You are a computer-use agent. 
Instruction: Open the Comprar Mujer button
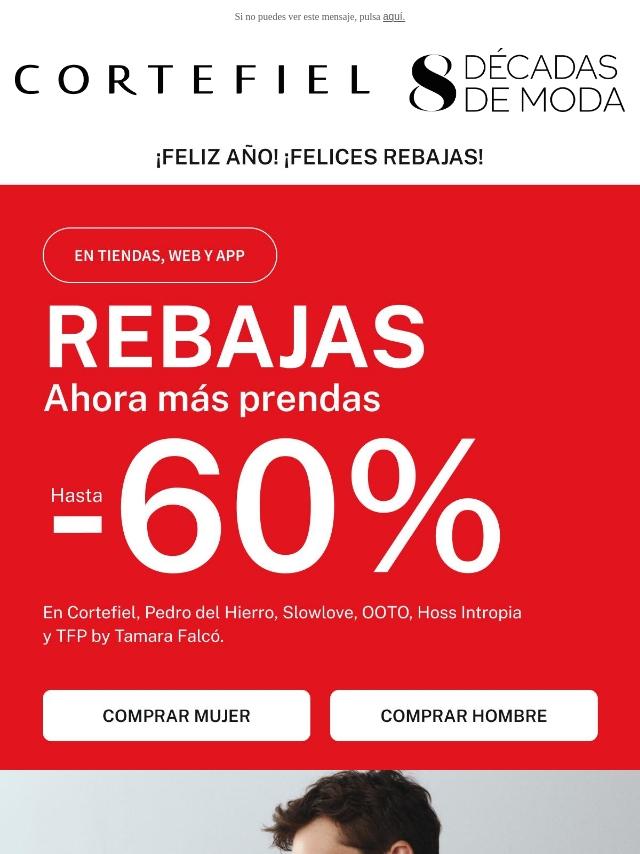176,716
